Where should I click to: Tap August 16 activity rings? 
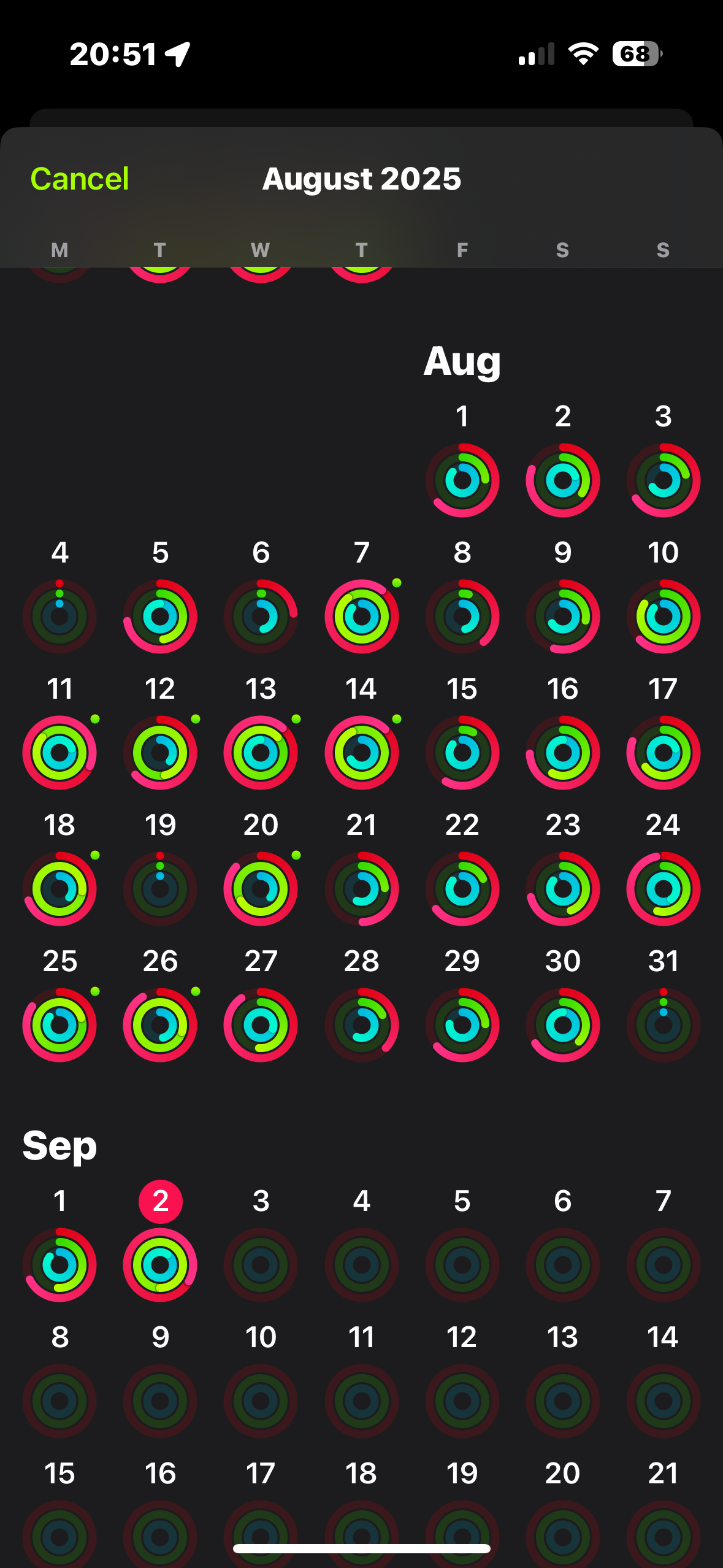[562, 752]
